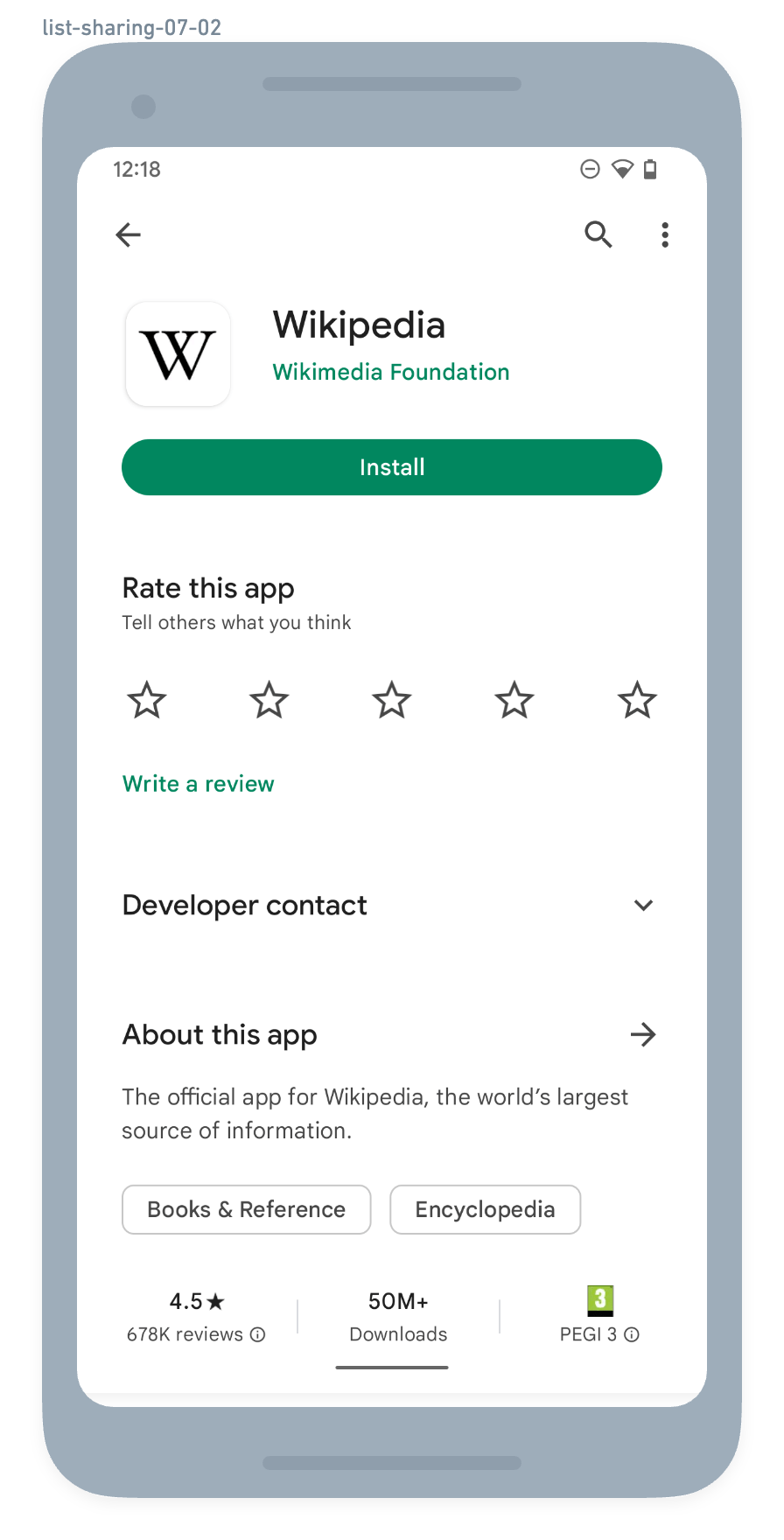Open the Wikimedia Foundation developer page
784x1540 pixels.
click(391, 372)
